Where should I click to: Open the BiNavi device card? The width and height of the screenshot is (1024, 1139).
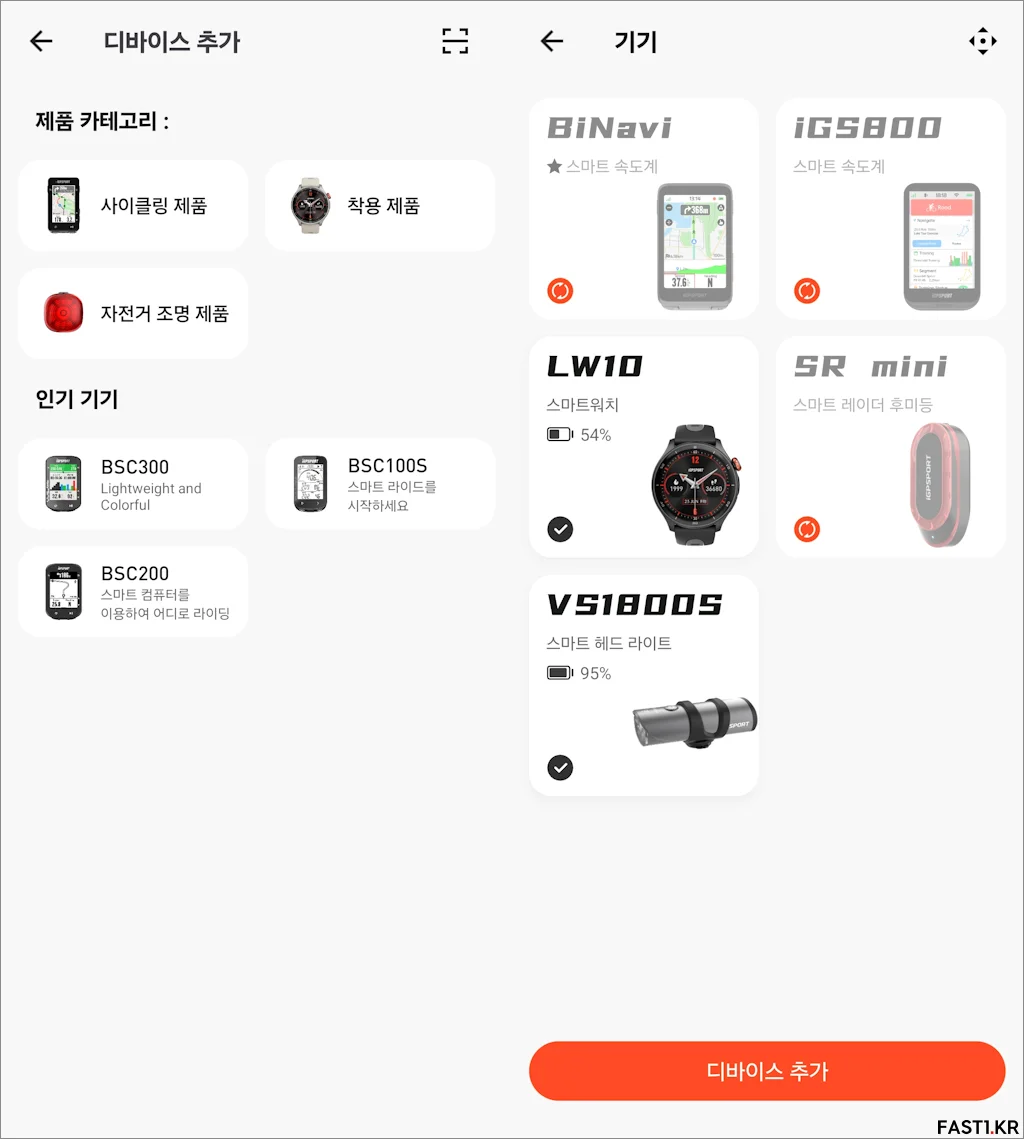tap(643, 208)
